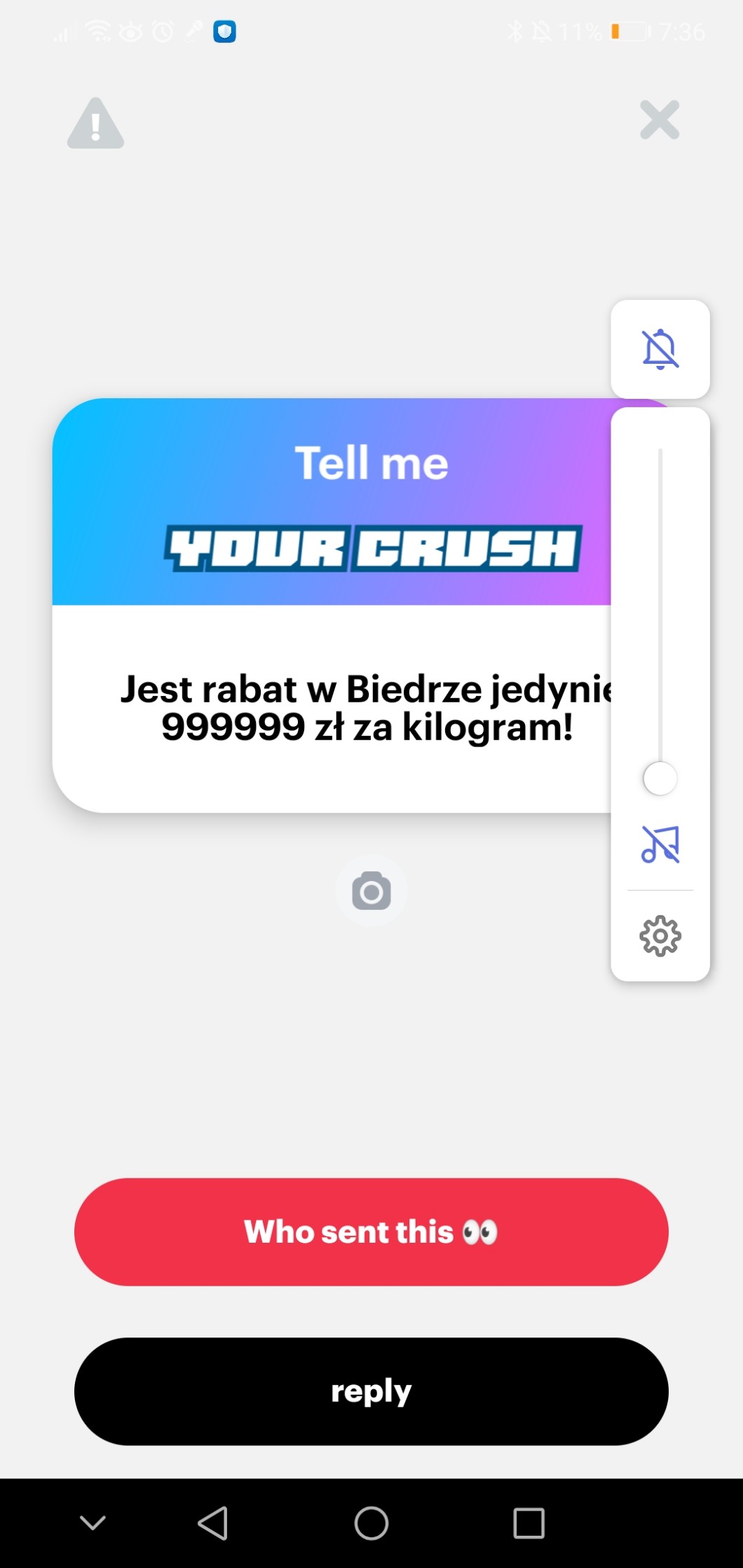Tap the volume slider handle

pyautogui.click(x=660, y=779)
